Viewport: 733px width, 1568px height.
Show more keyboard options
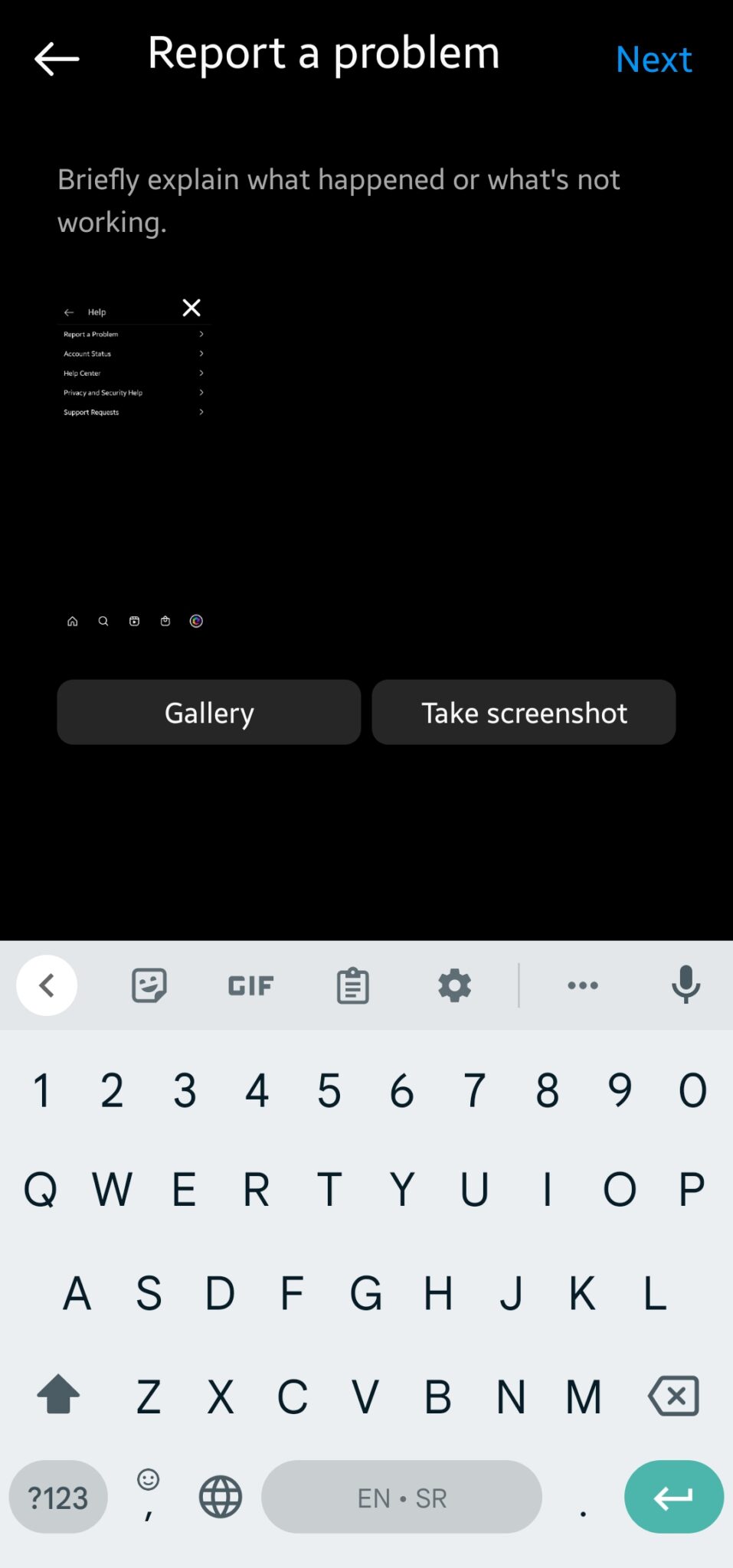click(583, 985)
